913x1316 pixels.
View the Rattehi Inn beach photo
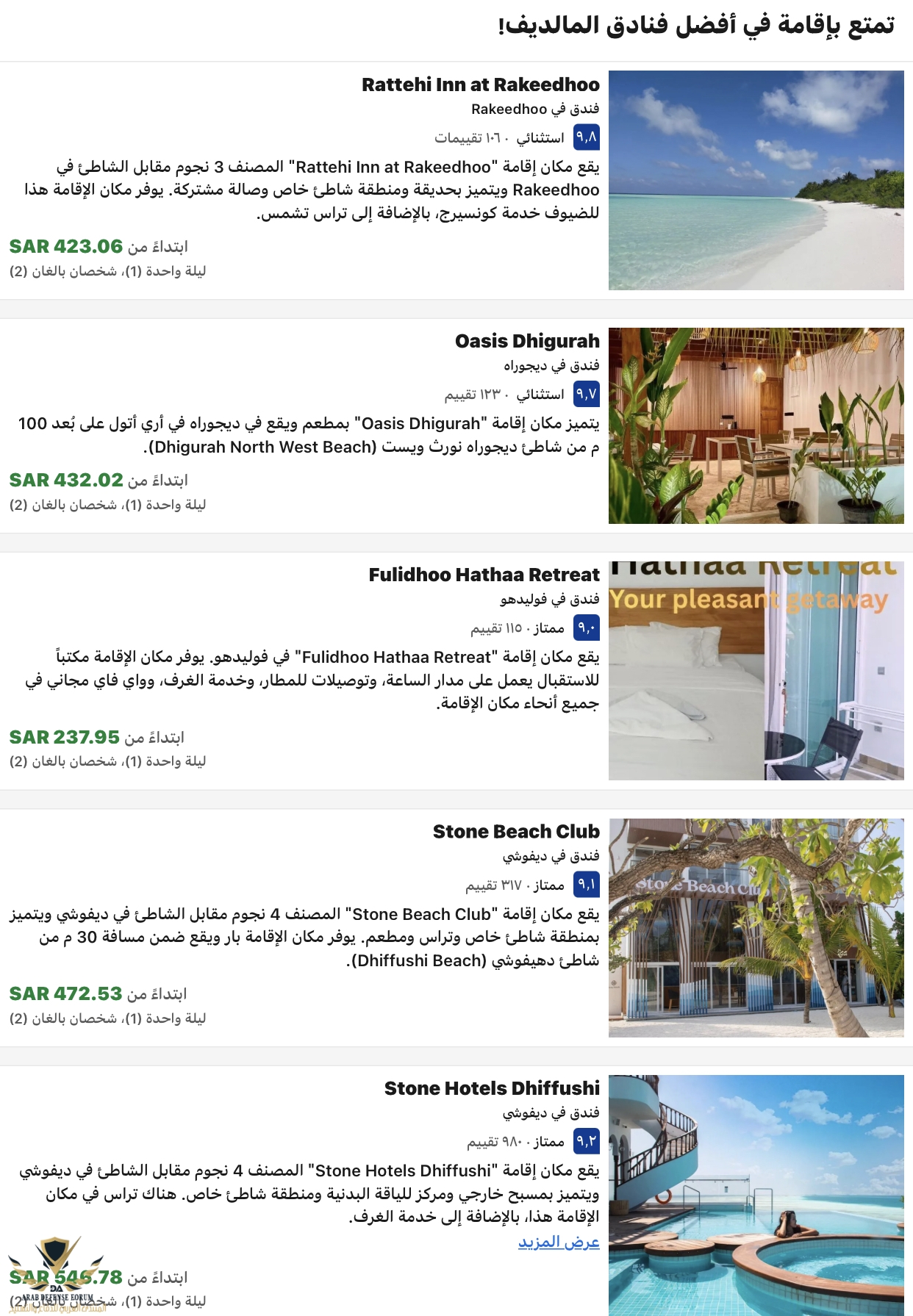(756, 180)
